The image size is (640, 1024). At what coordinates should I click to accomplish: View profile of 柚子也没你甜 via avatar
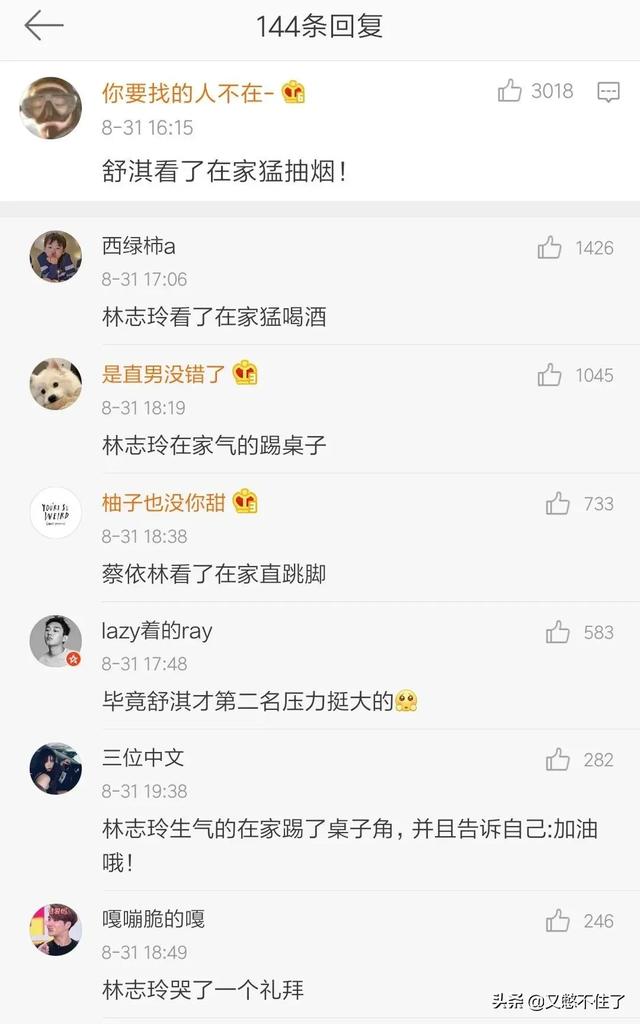55,512
